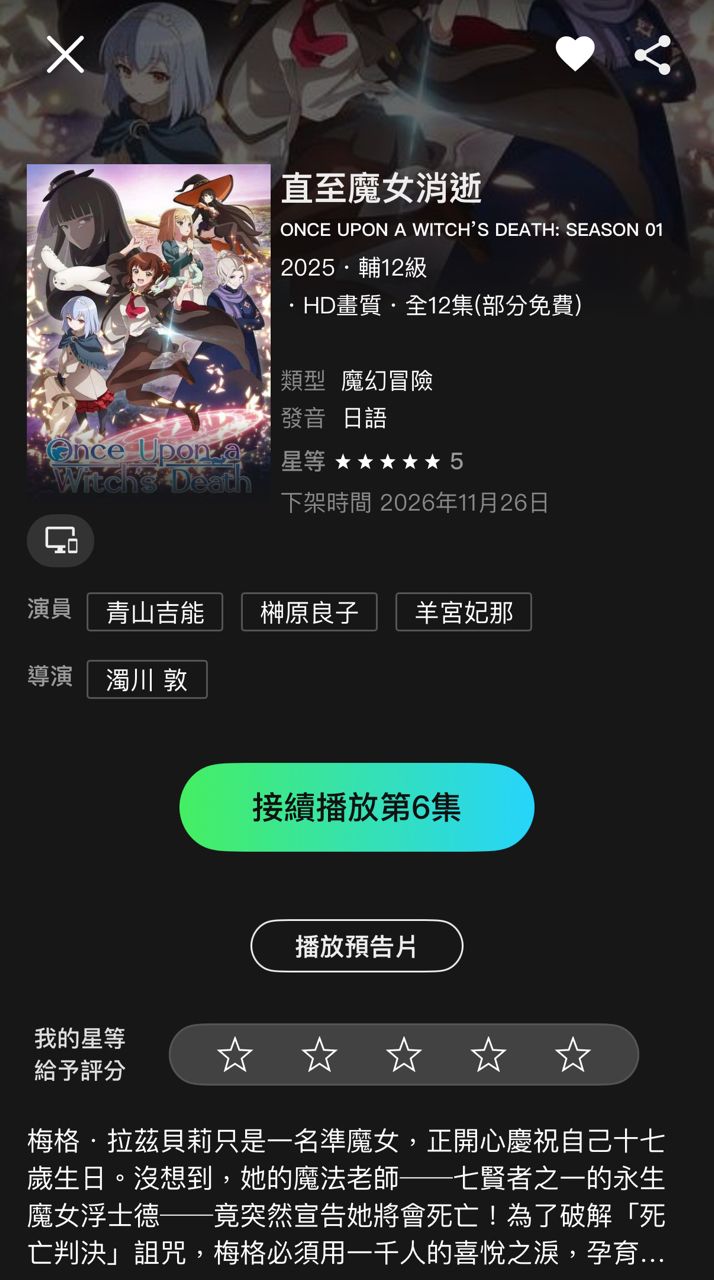Play the trailer 播放預告片
The width and height of the screenshot is (714, 1280).
coord(357,946)
